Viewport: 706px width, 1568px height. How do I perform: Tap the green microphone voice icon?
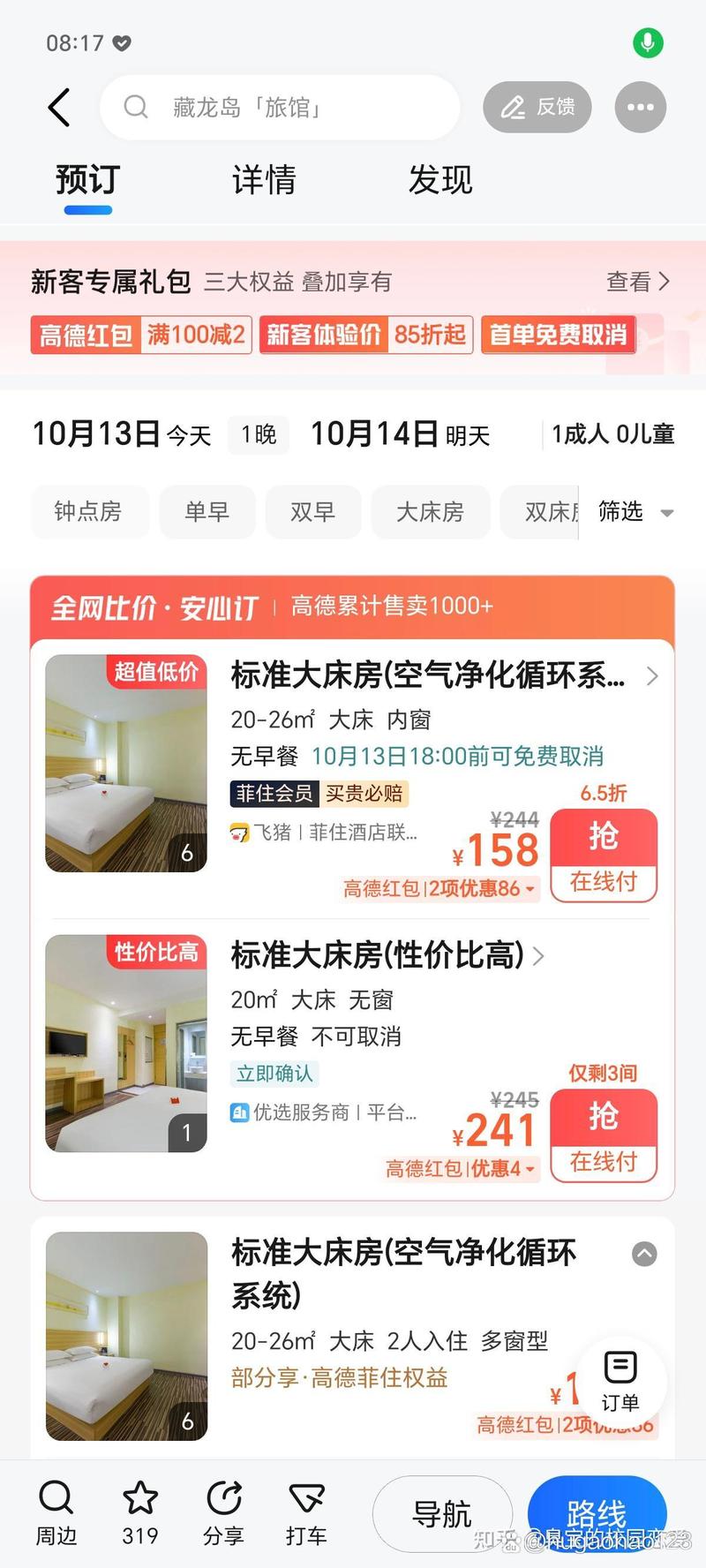tap(649, 42)
